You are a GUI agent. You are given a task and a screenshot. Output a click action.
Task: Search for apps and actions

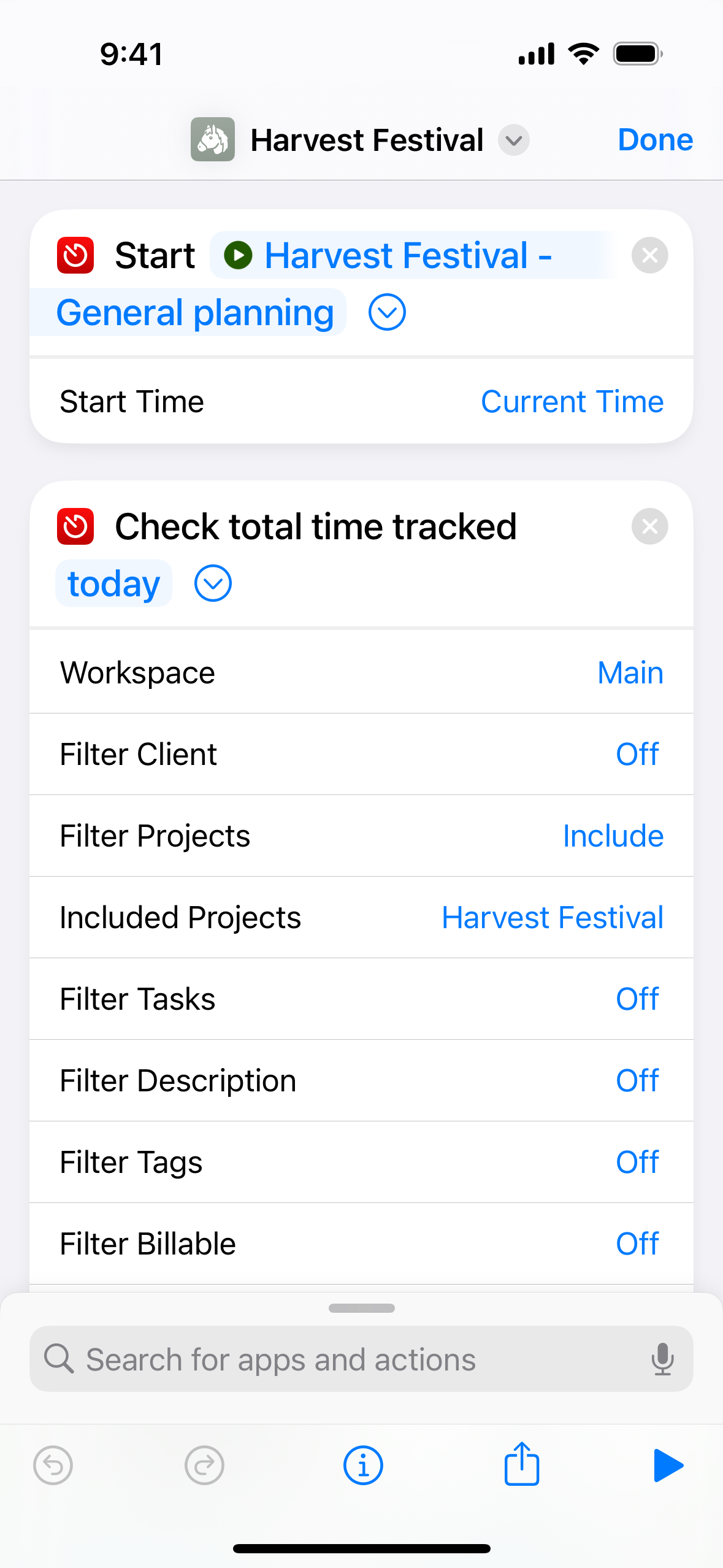[x=361, y=1359]
